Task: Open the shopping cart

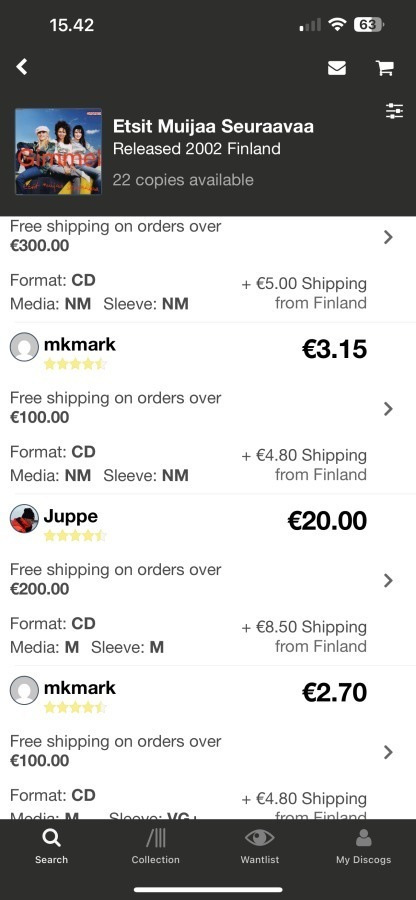Action: [384, 68]
